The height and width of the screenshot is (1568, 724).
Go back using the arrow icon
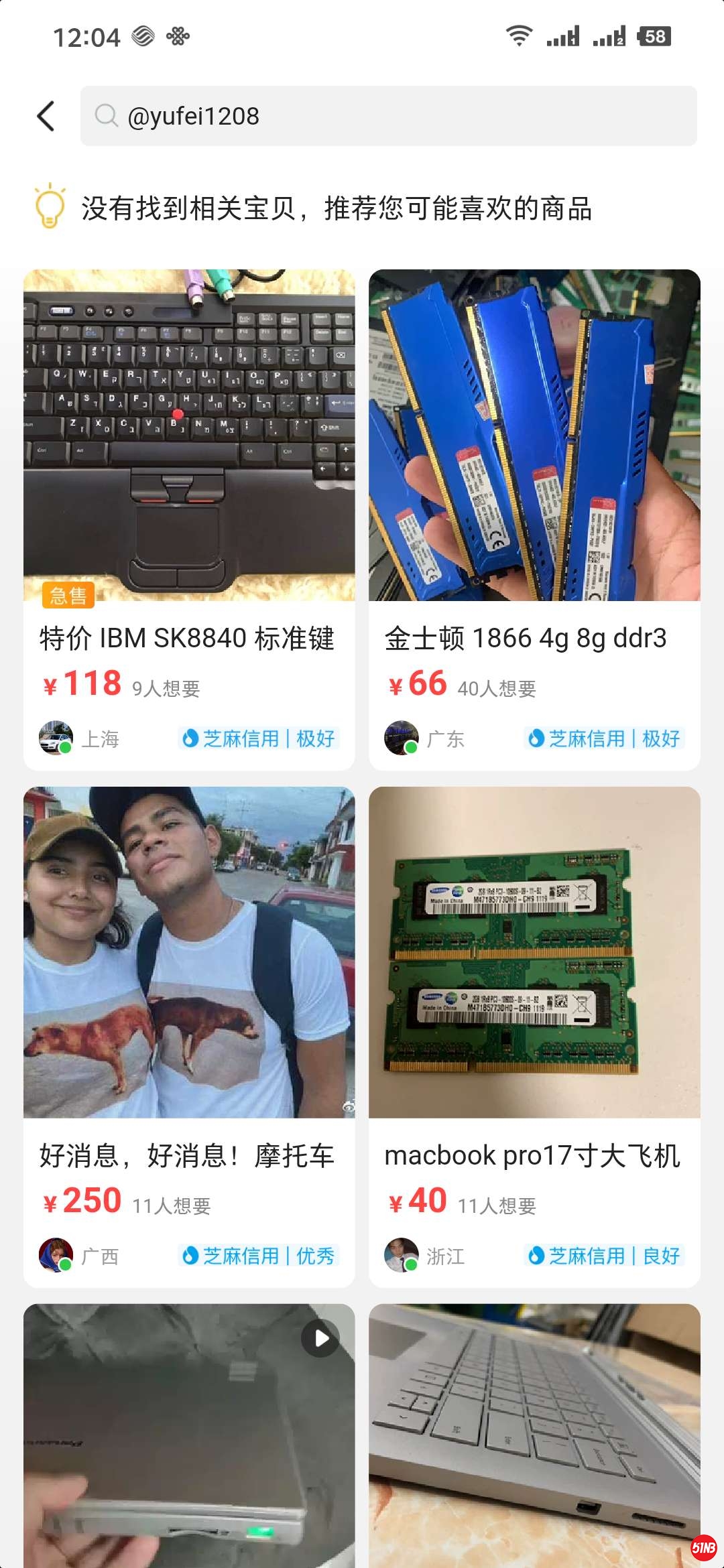pyautogui.click(x=46, y=116)
